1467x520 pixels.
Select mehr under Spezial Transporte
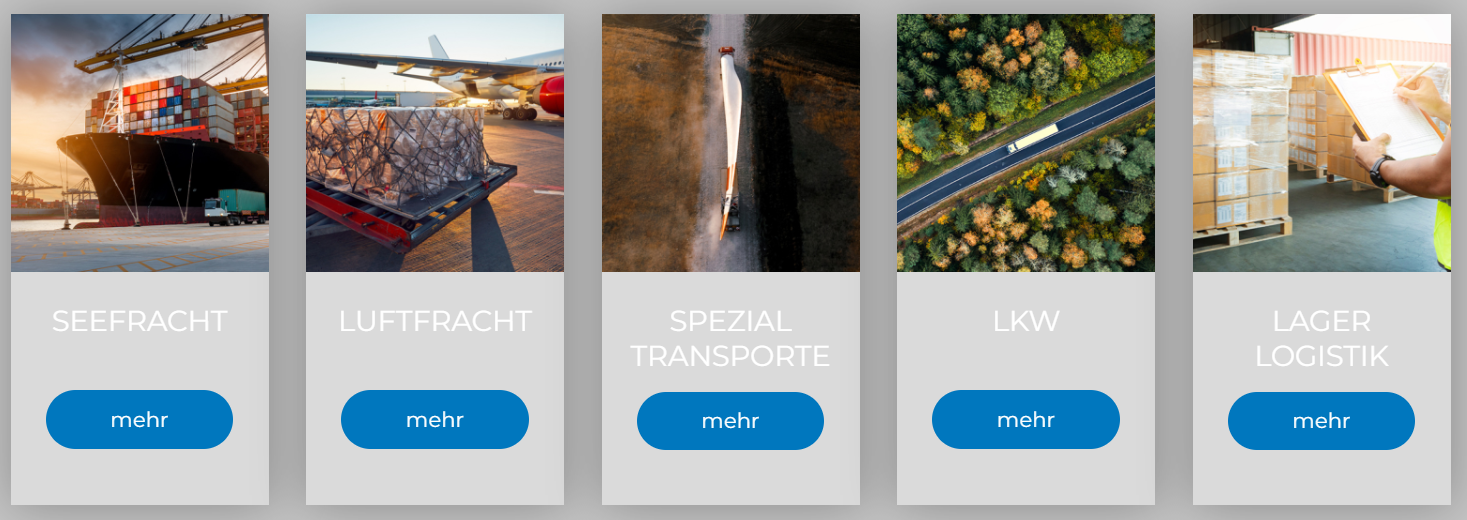(x=730, y=421)
